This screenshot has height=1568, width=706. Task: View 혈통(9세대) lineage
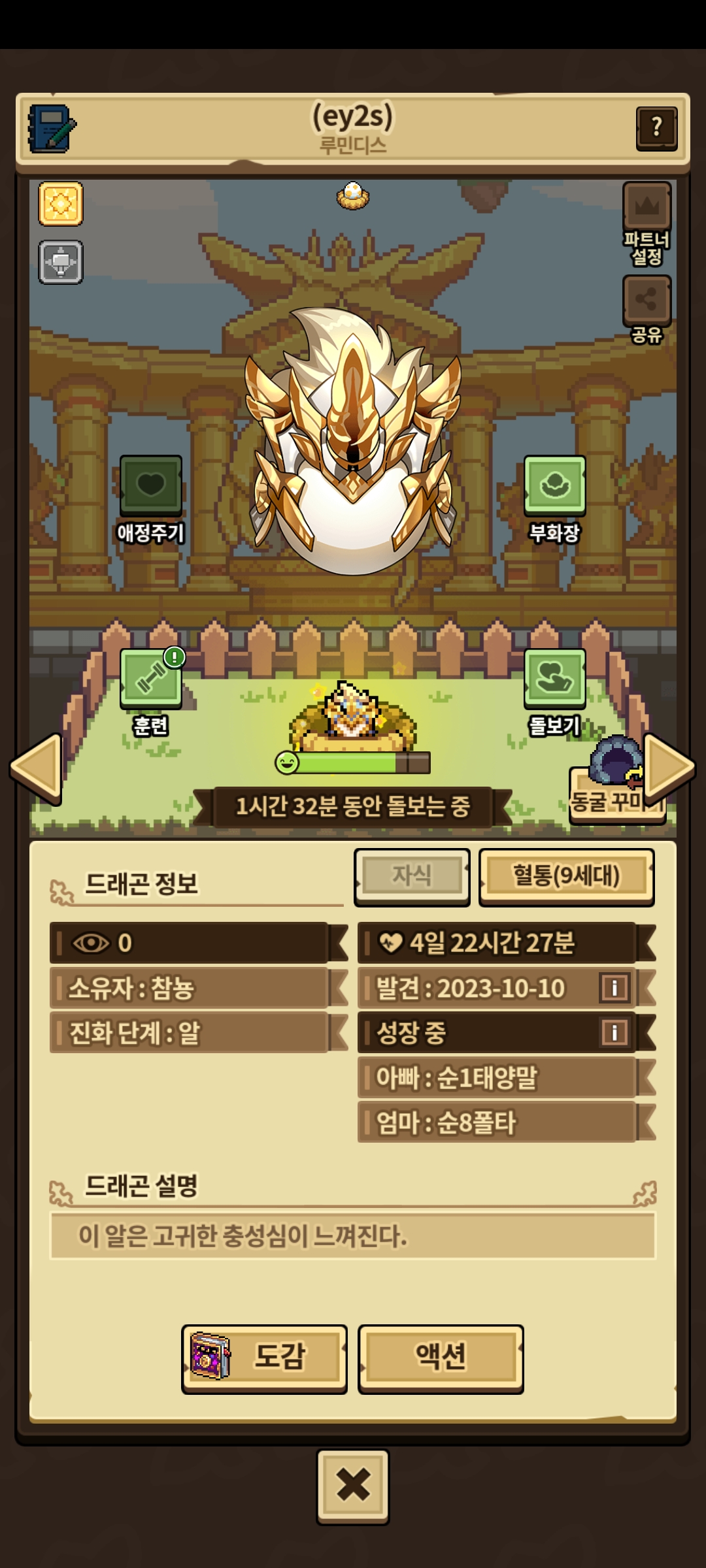(x=566, y=877)
